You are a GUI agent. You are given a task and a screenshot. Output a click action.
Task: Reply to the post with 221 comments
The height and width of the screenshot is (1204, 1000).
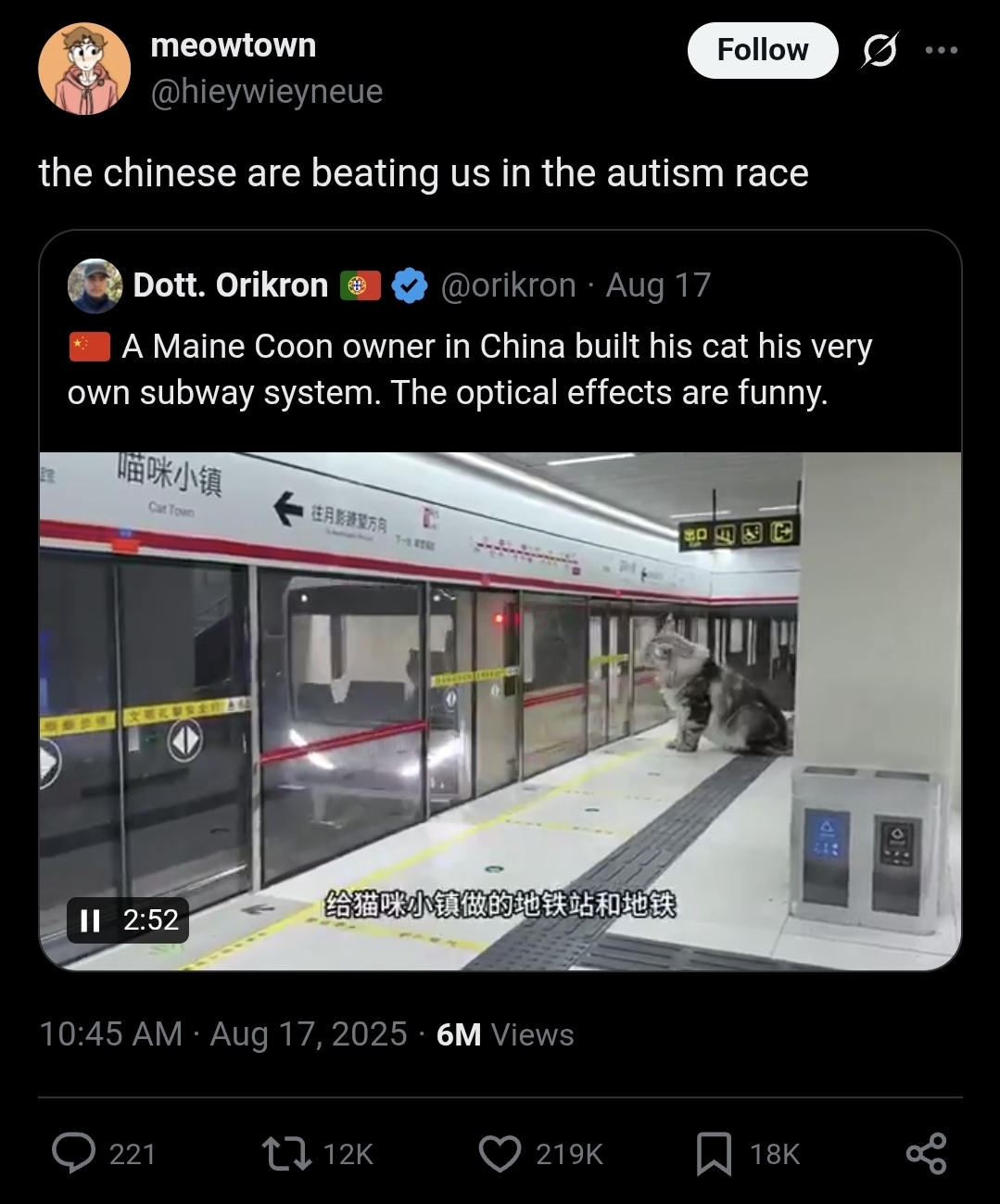[74, 1153]
